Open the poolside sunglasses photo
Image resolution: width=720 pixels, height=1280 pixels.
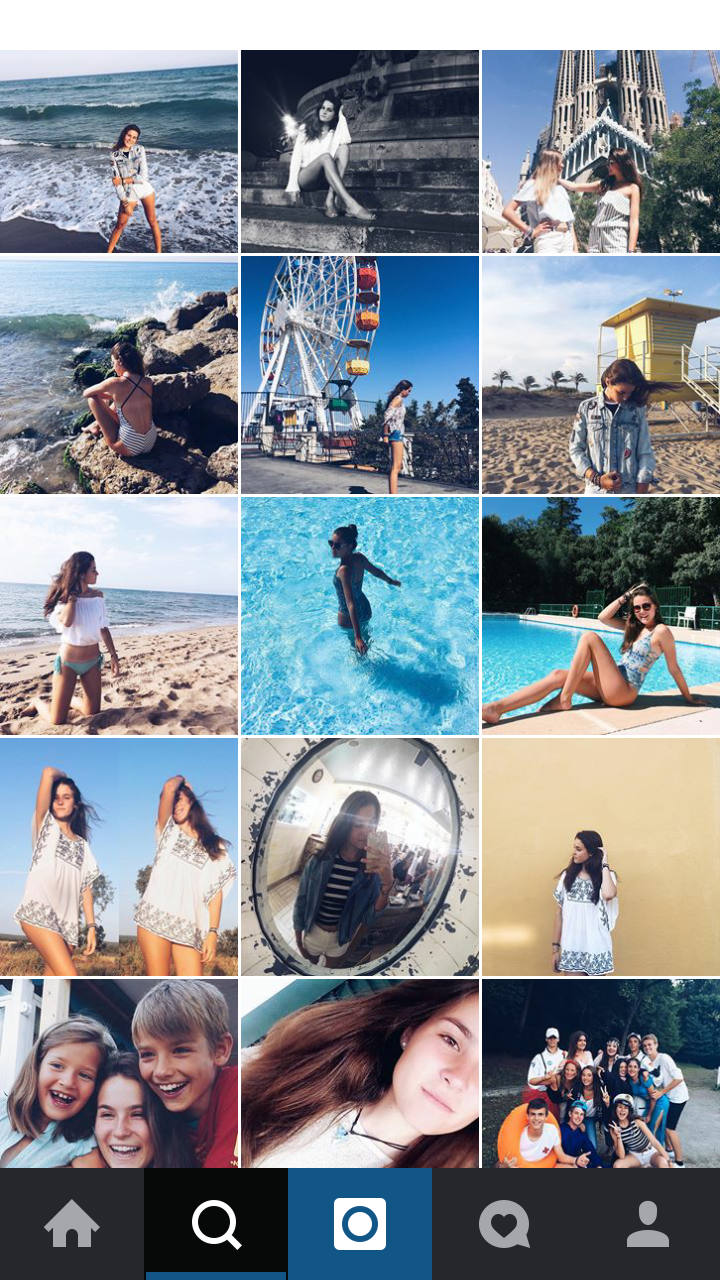(600, 616)
